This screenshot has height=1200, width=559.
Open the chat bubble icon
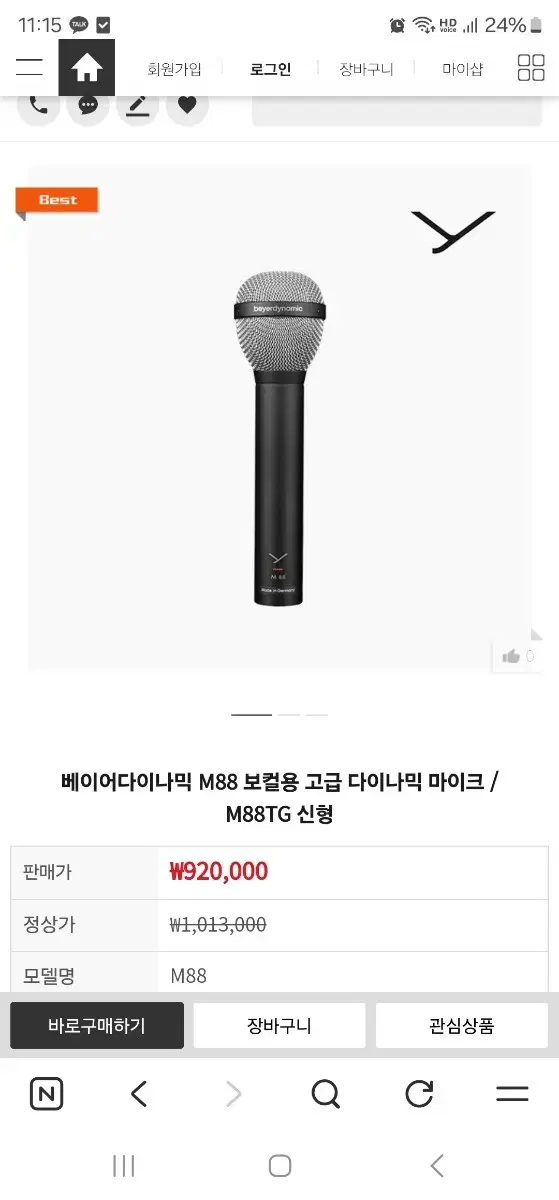coord(88,105)
